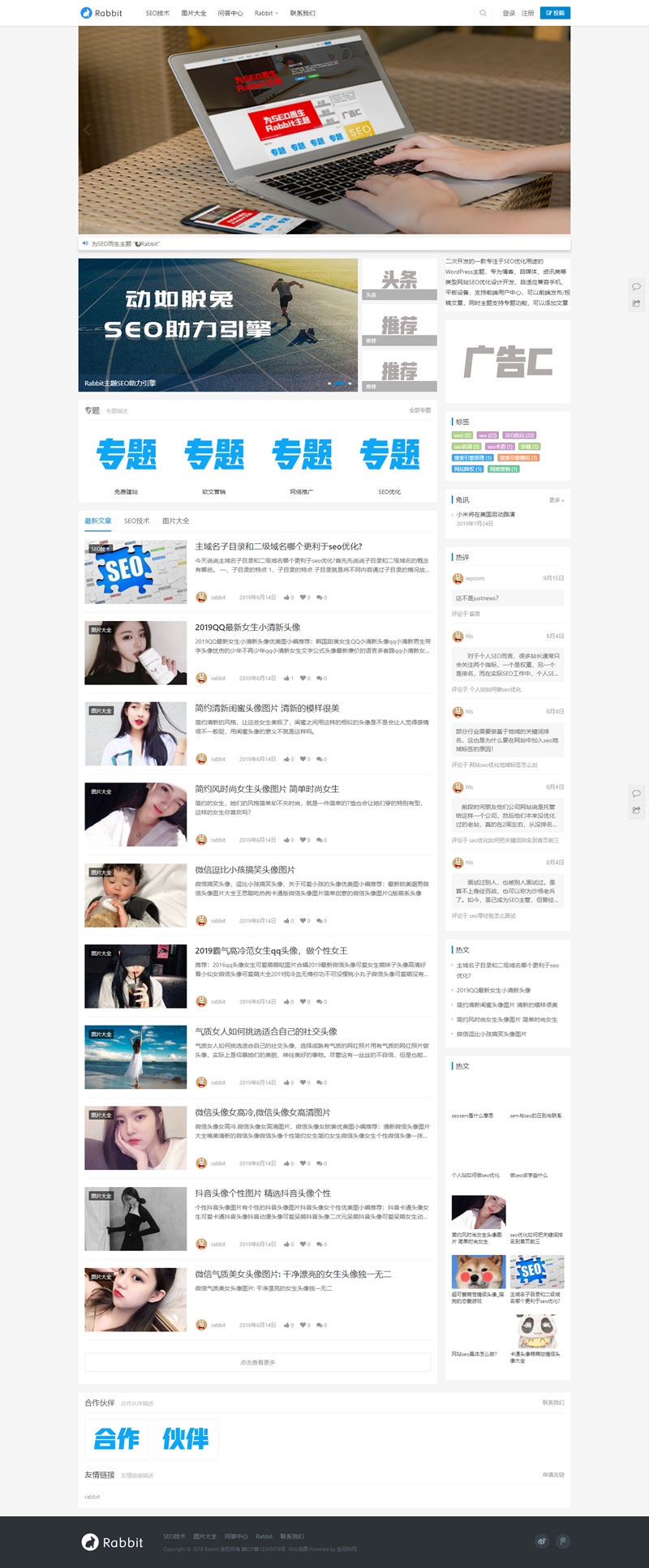Load more posts with 点击查看更多
Viewport: 649px width, 1568px height.
pyautogui.click(x=257, y=1362)
